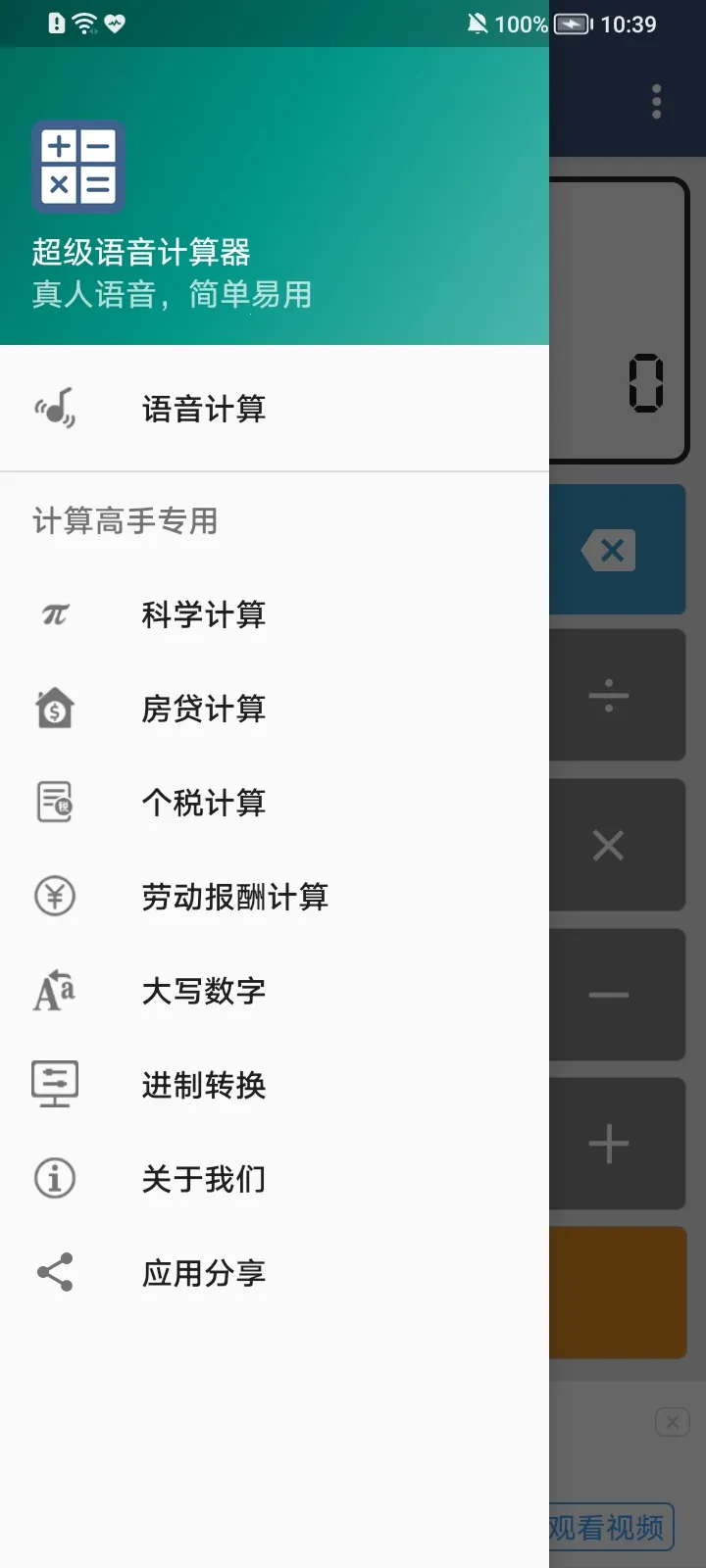Open income tax calculator via document icon
The image size is (706, 1568).
[x=55, y=803]
